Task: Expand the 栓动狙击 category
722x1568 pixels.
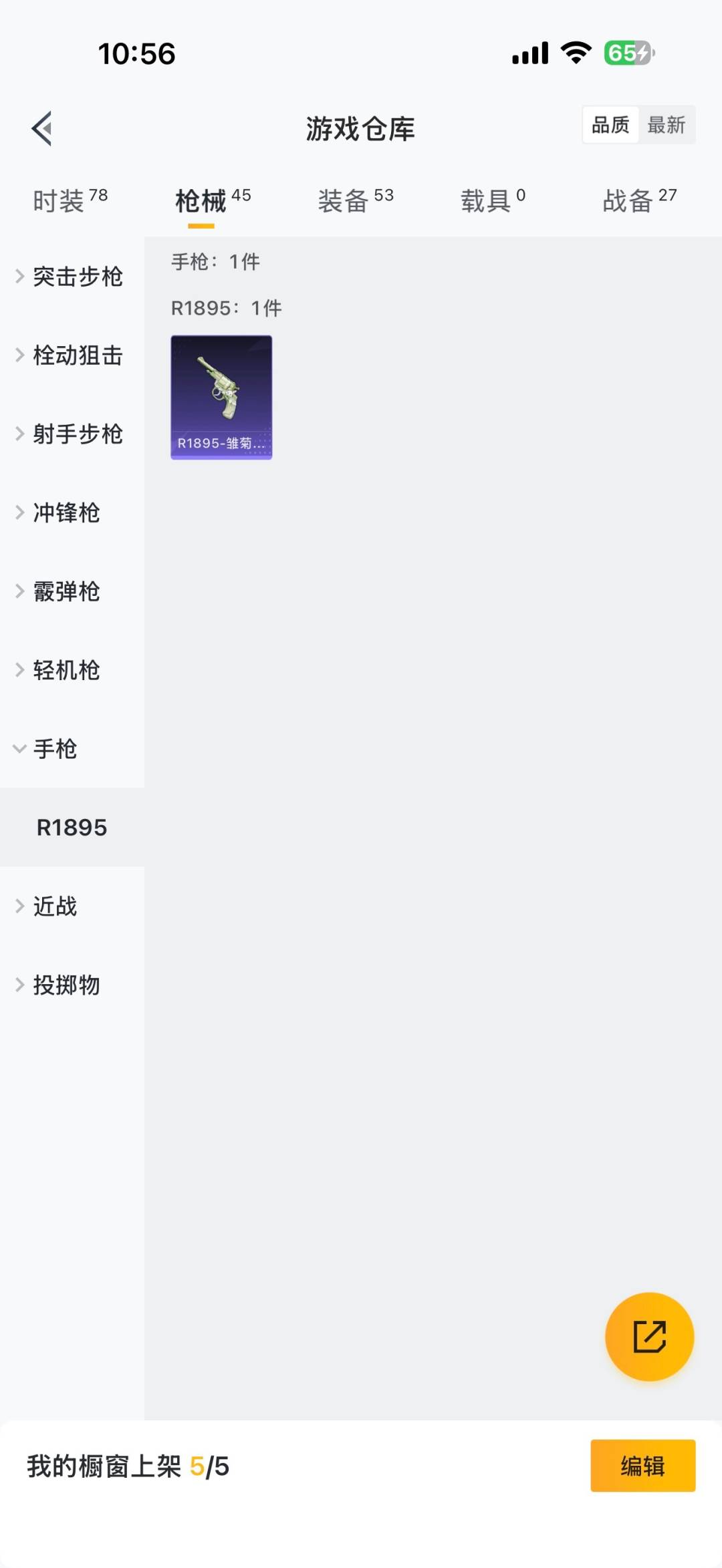Action: pos(72,355)
